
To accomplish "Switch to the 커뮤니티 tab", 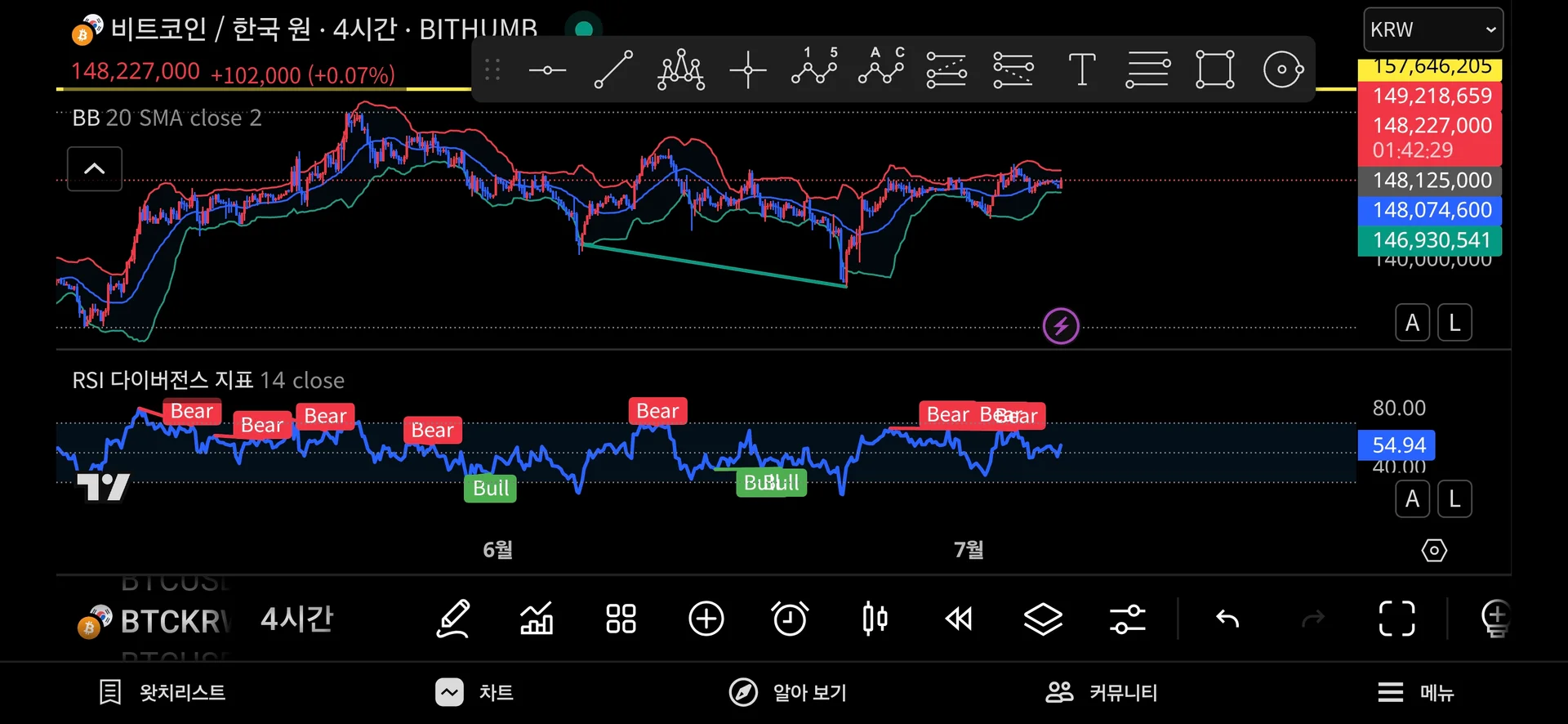I will (1101, 692).
